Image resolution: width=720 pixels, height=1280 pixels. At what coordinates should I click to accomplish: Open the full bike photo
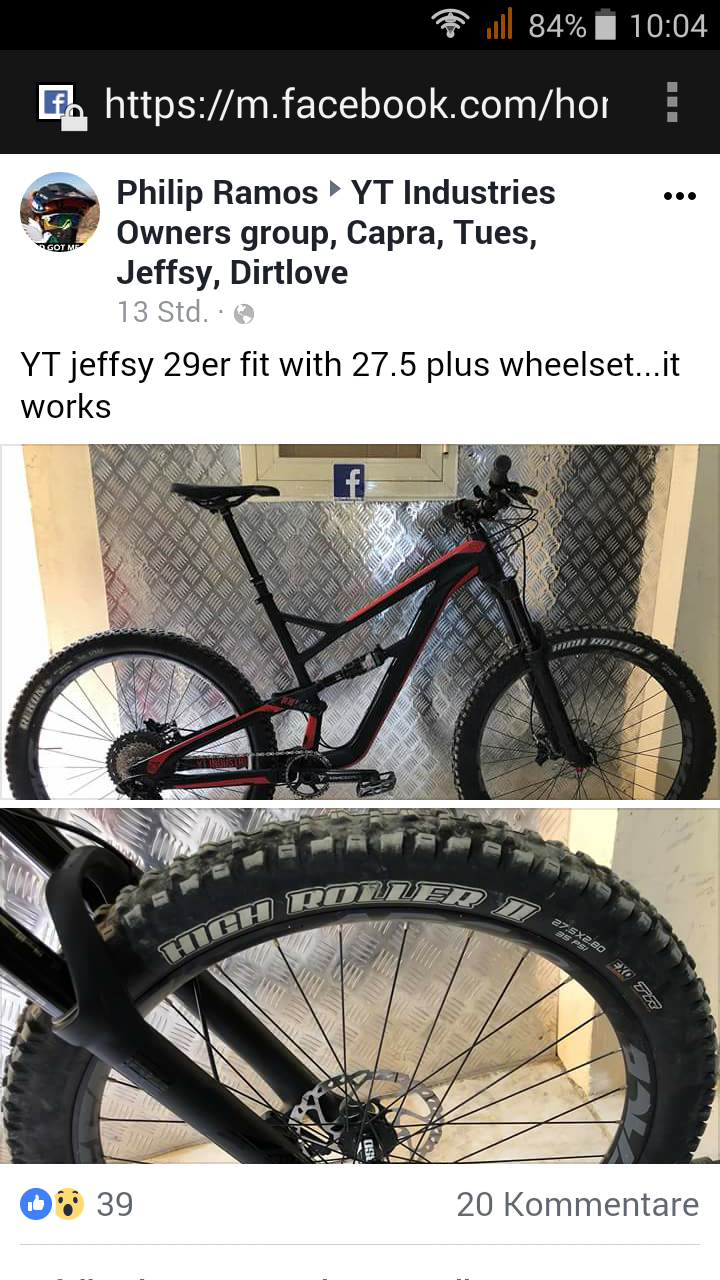tap(360, 622)
